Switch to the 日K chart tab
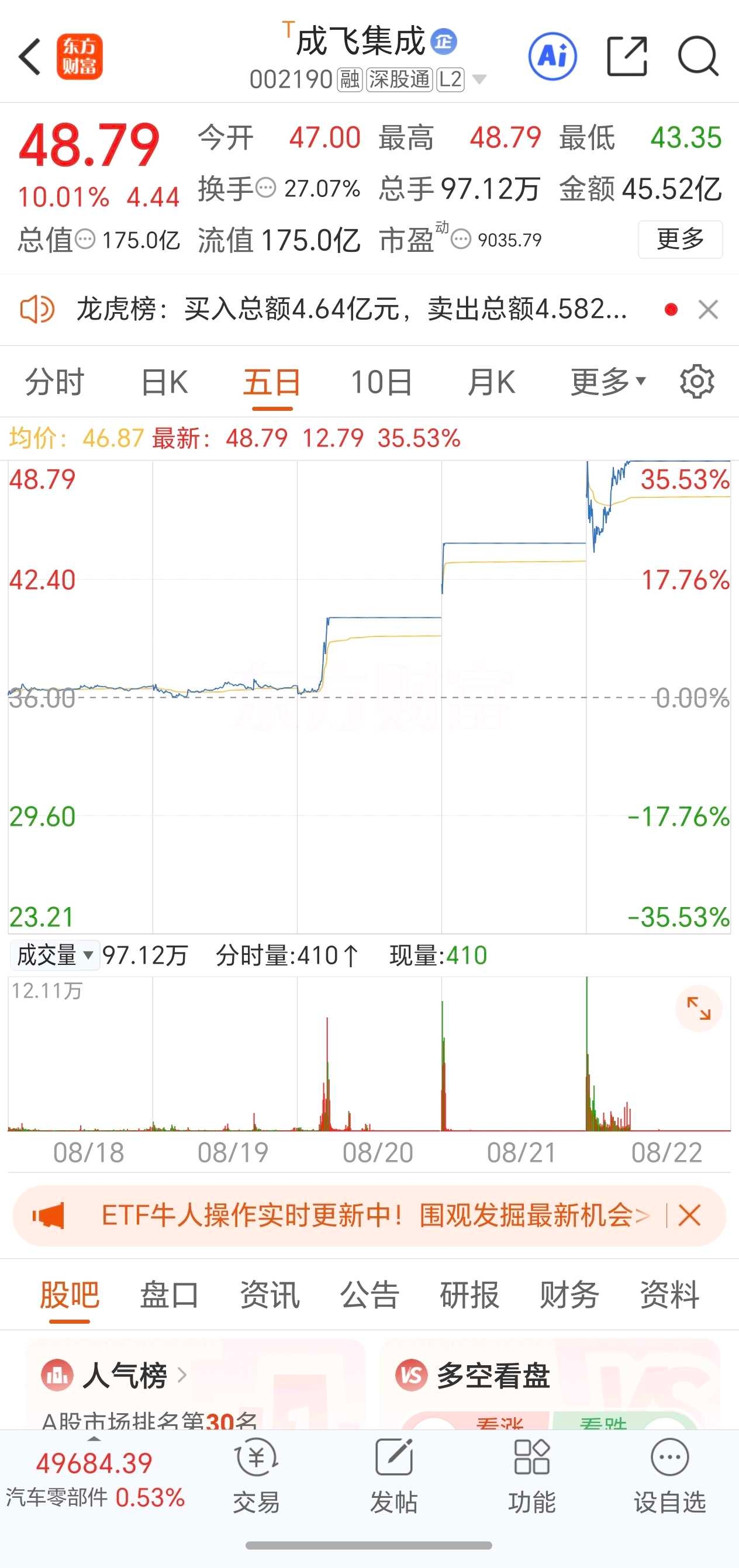 [x=164, y=382]
